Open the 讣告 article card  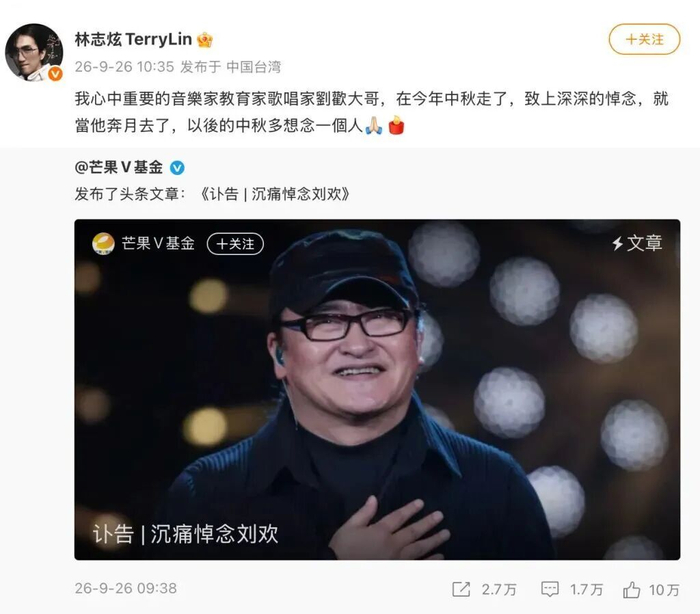click(x=377, y=389)
